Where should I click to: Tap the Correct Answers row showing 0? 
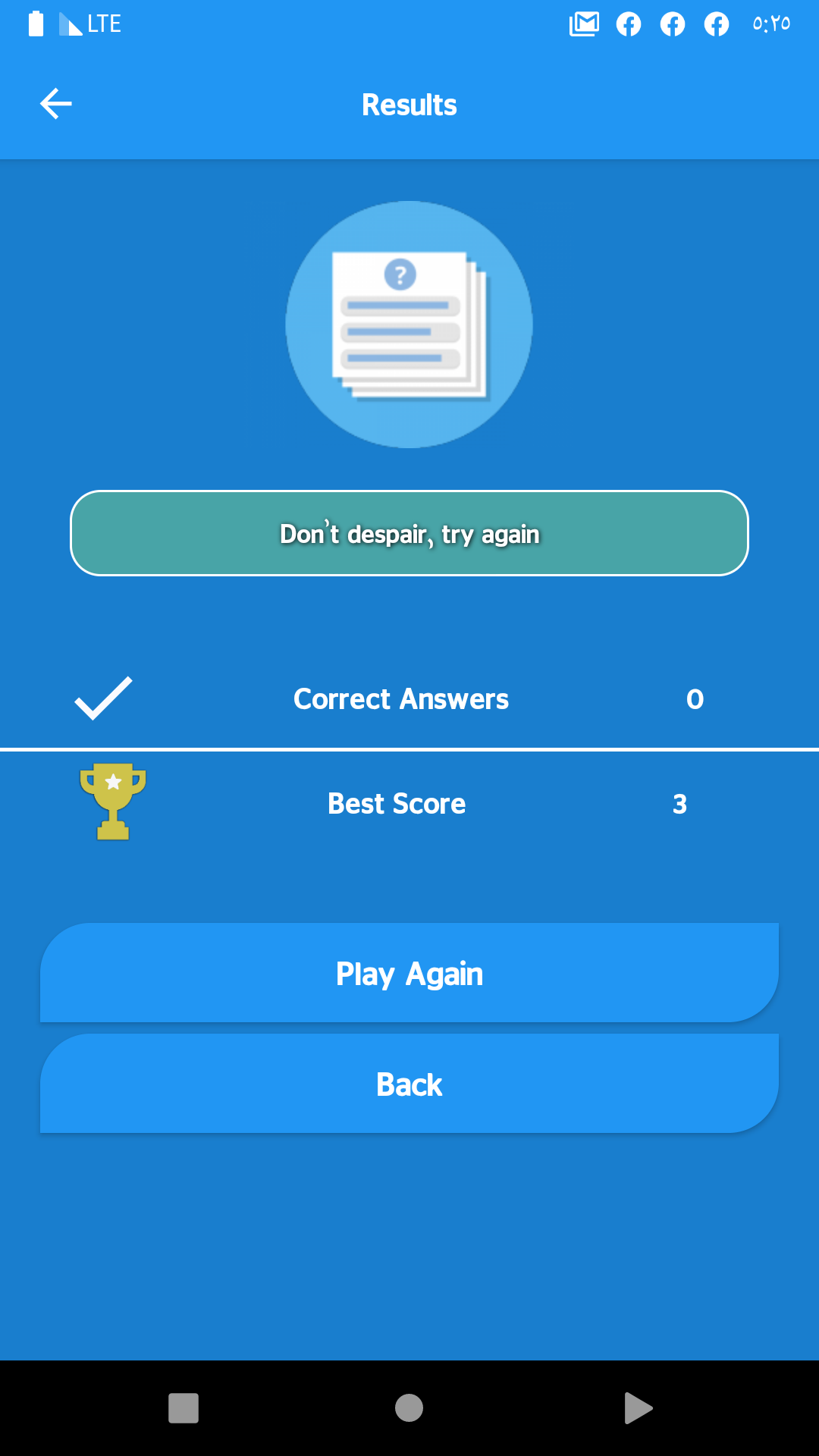coord(409,699)
